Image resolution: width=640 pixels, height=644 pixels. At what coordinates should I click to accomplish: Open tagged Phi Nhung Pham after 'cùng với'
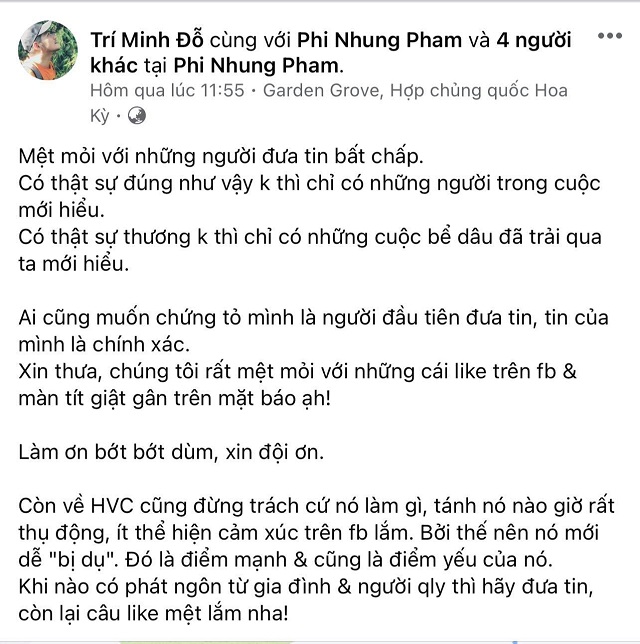[x=377, y=41]
